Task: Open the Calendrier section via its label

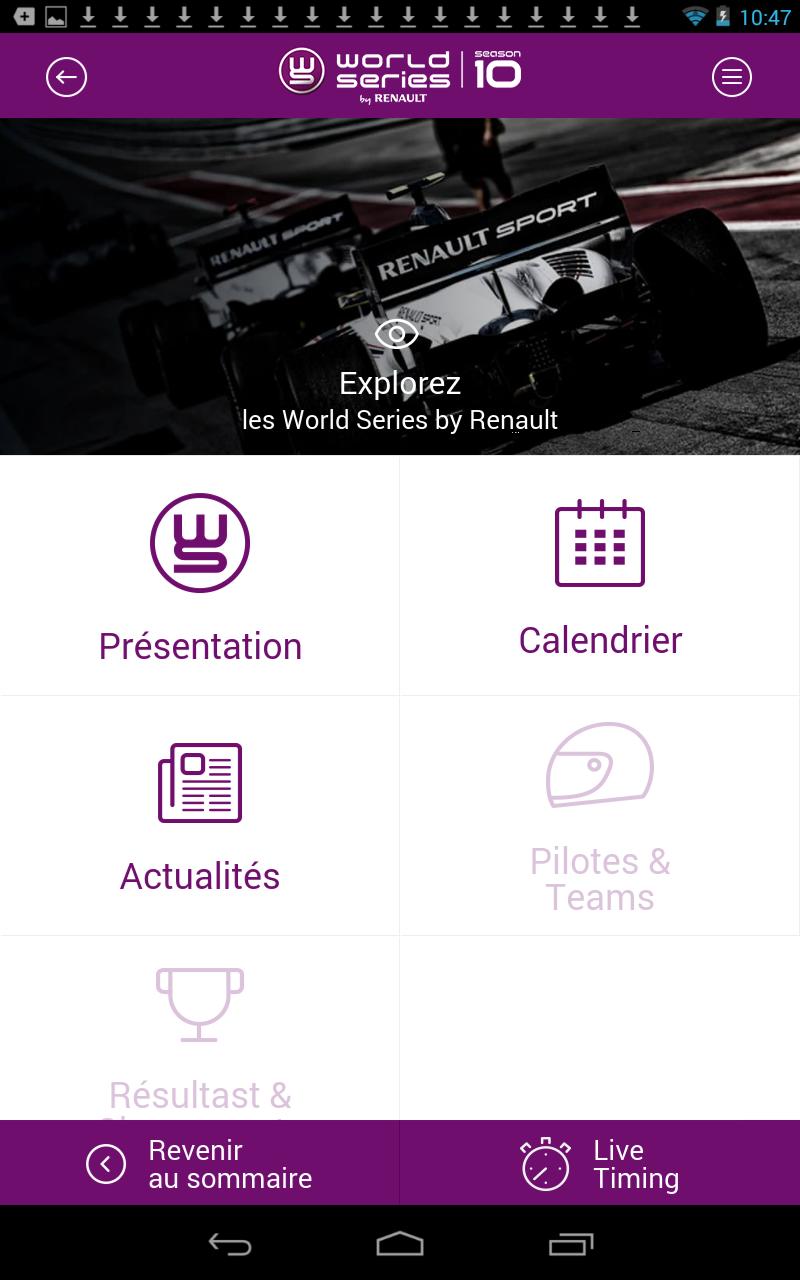Action: pyautogui.click(x=600, y=640)
